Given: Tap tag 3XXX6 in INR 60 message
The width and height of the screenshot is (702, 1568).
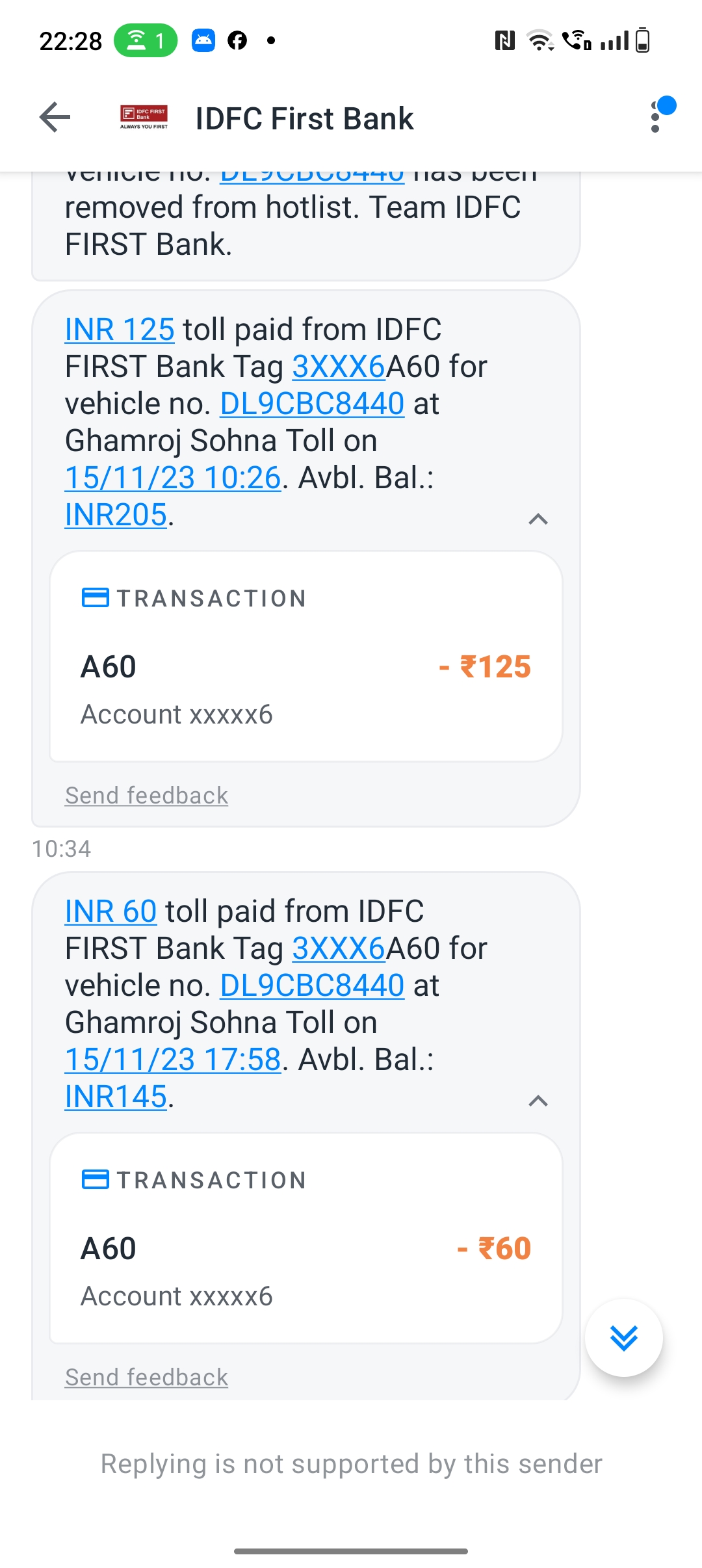Looking at the screenshot, I should 339,948.
